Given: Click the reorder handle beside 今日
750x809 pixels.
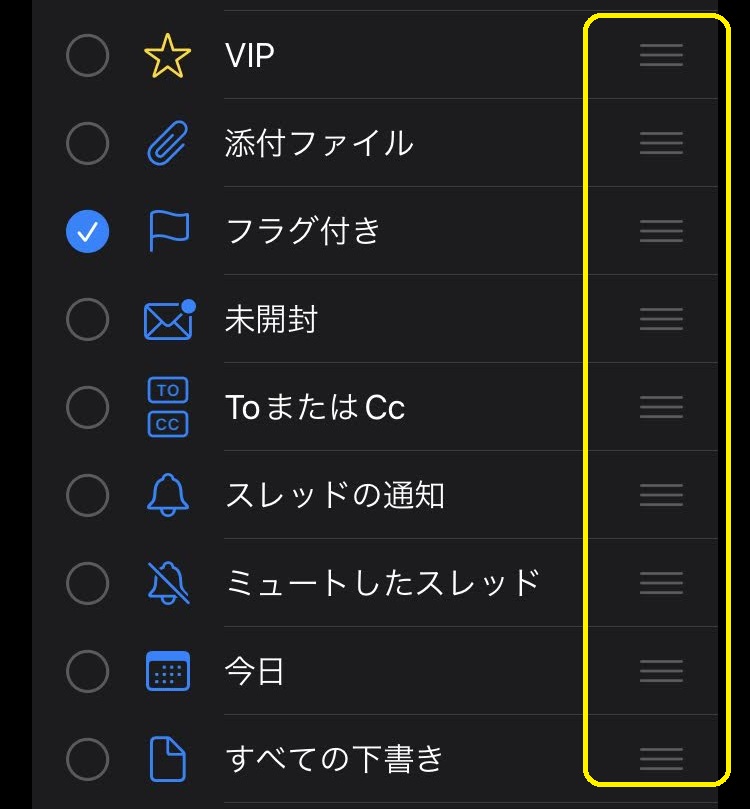Looking at the screenshot, I should click(x=659, y=671).
